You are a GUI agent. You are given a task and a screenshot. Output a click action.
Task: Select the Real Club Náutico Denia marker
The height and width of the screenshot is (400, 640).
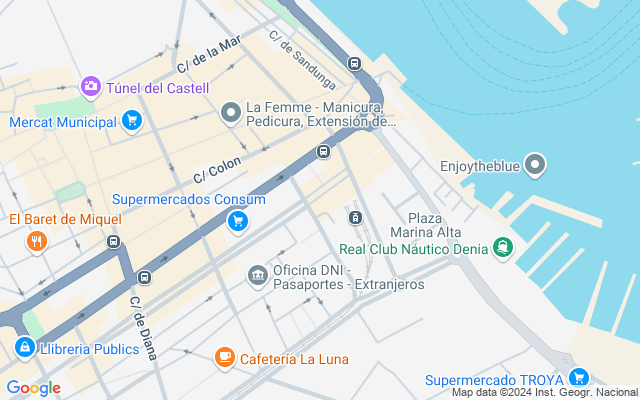[x=503, y=248]
